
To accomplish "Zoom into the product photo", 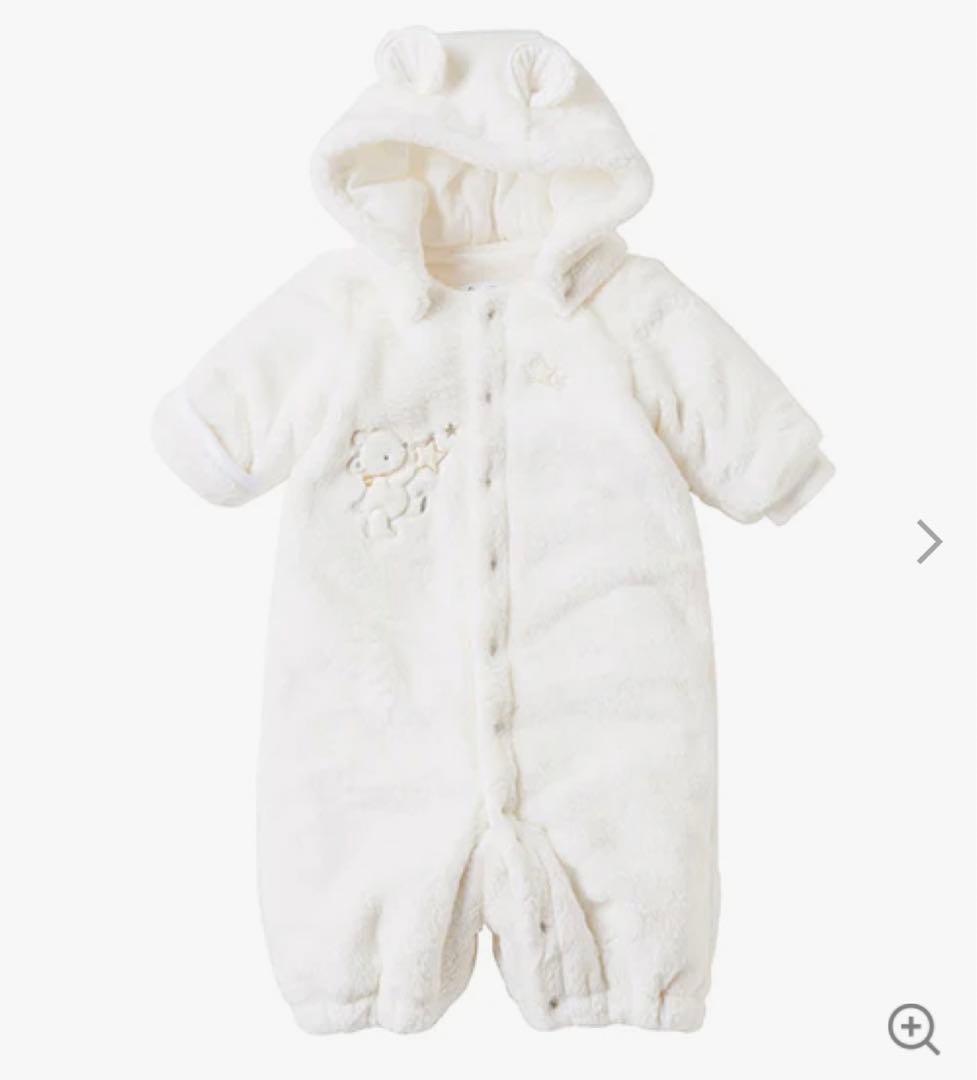I will [x=912, y=1029].
